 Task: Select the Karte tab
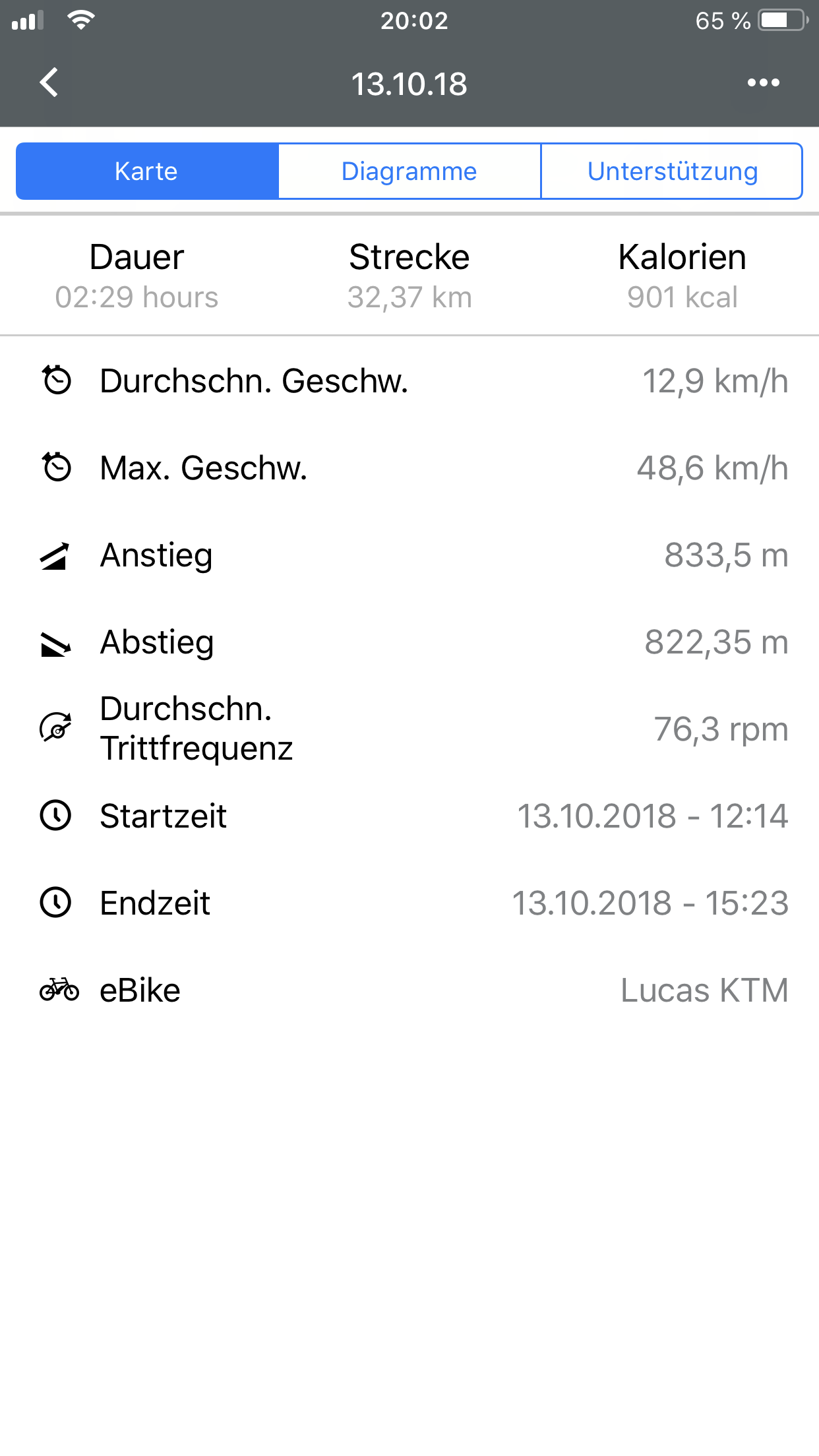(x=147, y=171)
